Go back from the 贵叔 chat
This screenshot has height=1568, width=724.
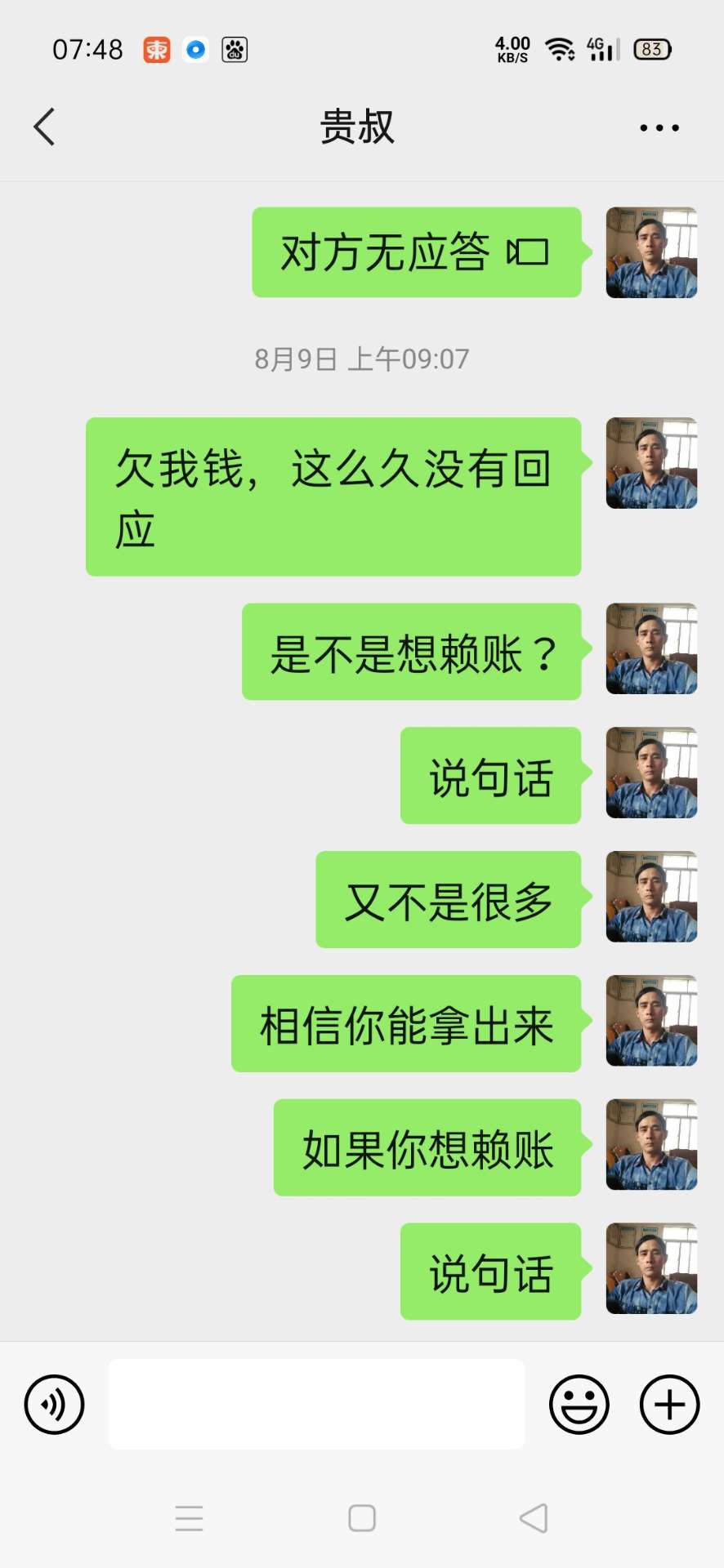click(45, 127)
